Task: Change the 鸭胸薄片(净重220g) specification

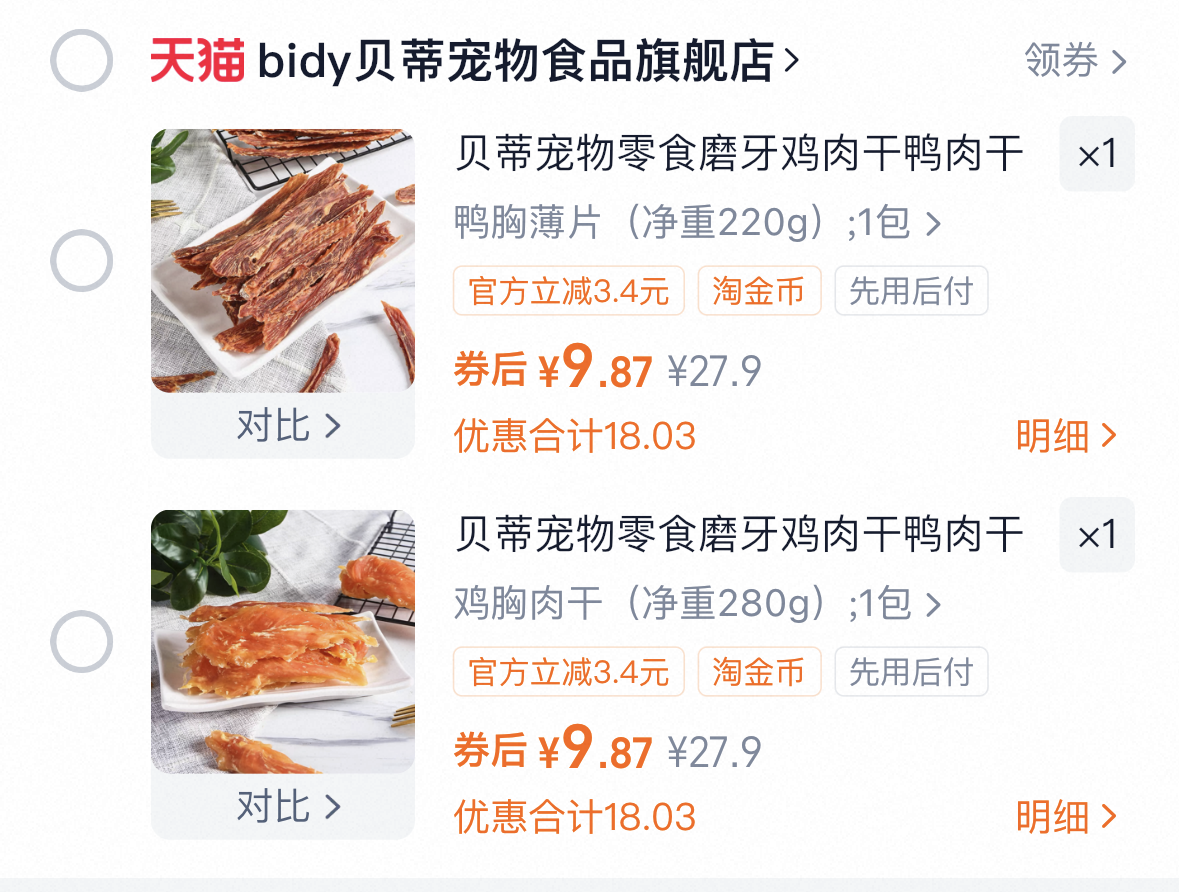Action: pos(697,223)
